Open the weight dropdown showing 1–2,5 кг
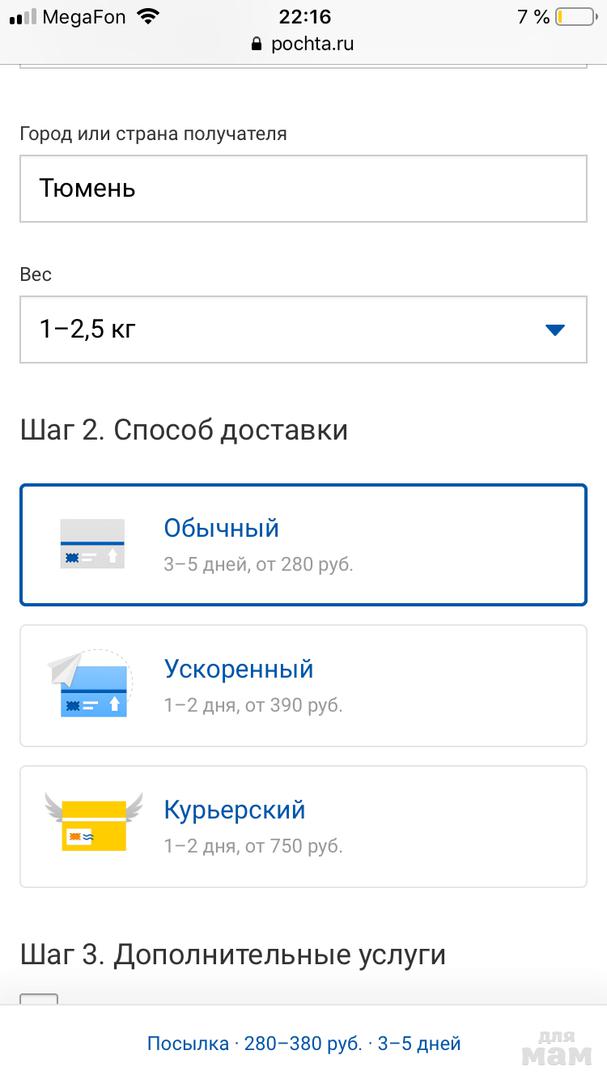The image size is (607, 1080). click(303, 329)
